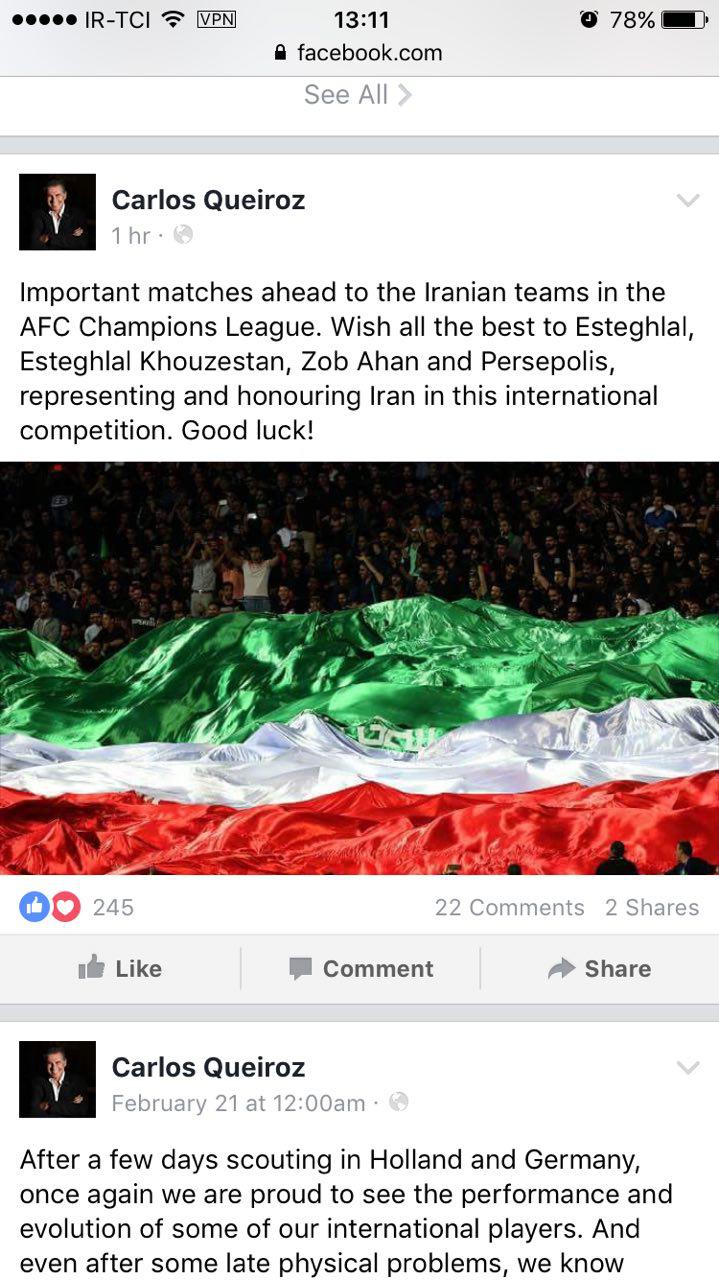Comment on the AFC Champions League post
Viewport: 719px width, 1280px height.
coord(360,968)
